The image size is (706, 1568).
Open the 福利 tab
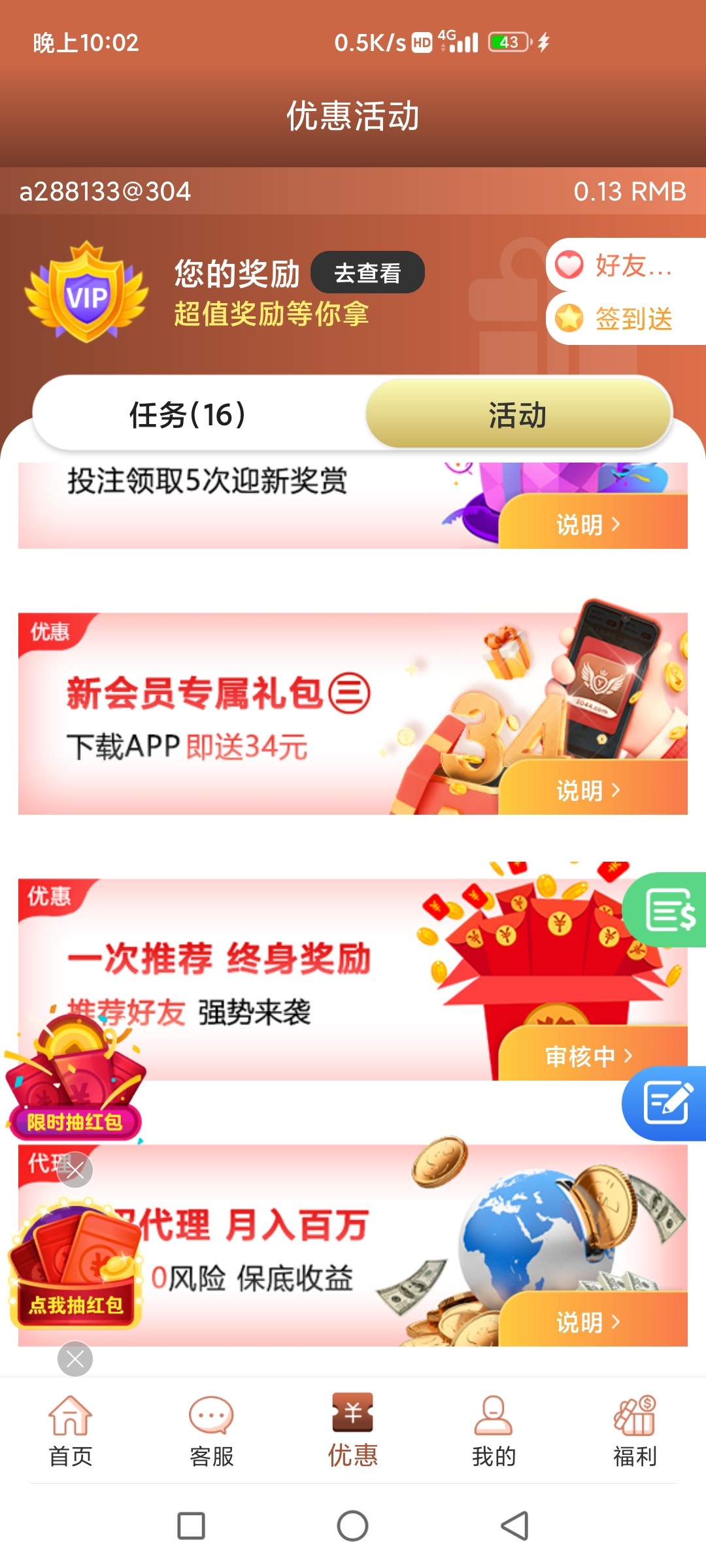635,1431
